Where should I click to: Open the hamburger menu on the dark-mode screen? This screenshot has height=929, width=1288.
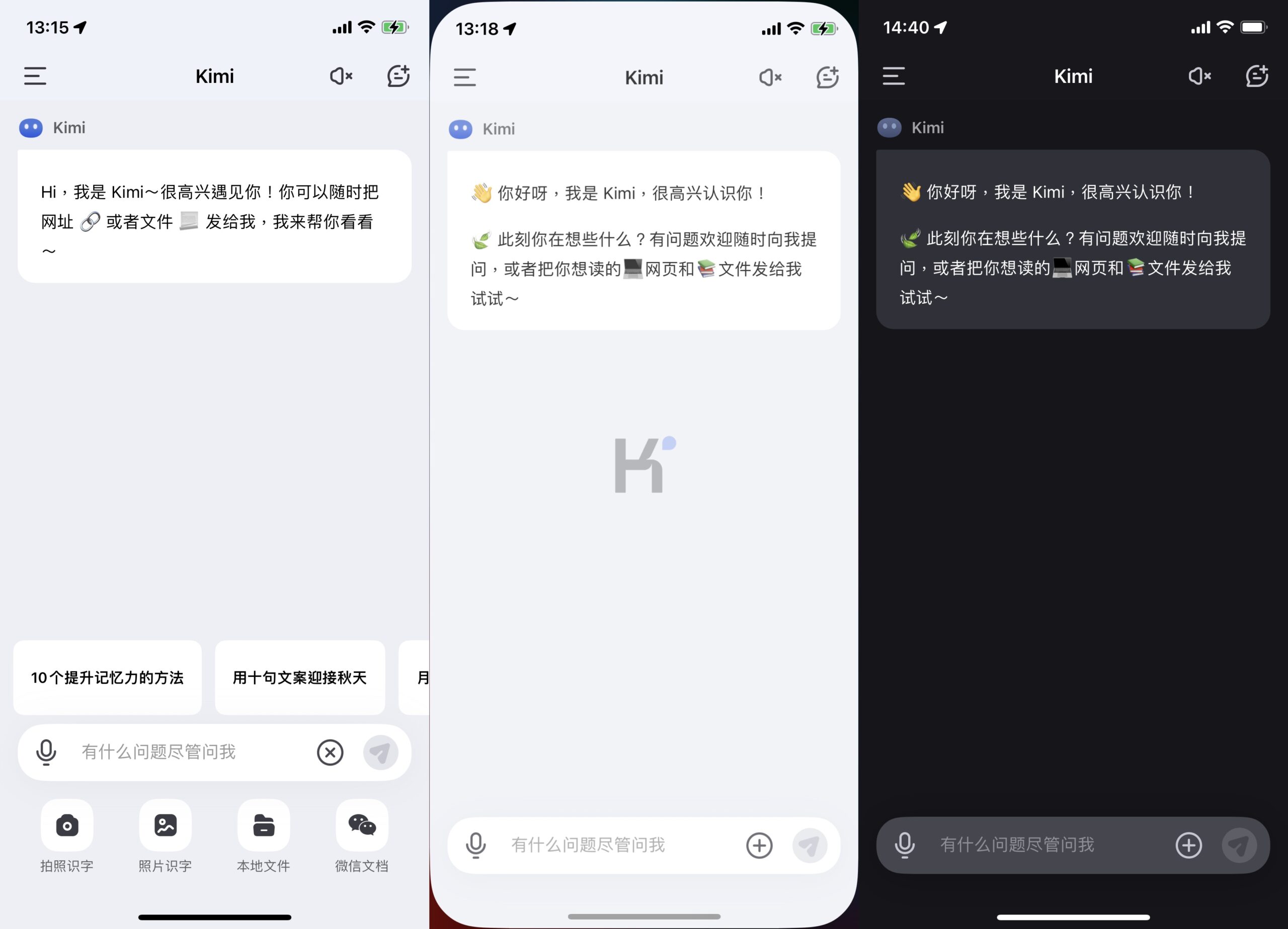point(894,76)
